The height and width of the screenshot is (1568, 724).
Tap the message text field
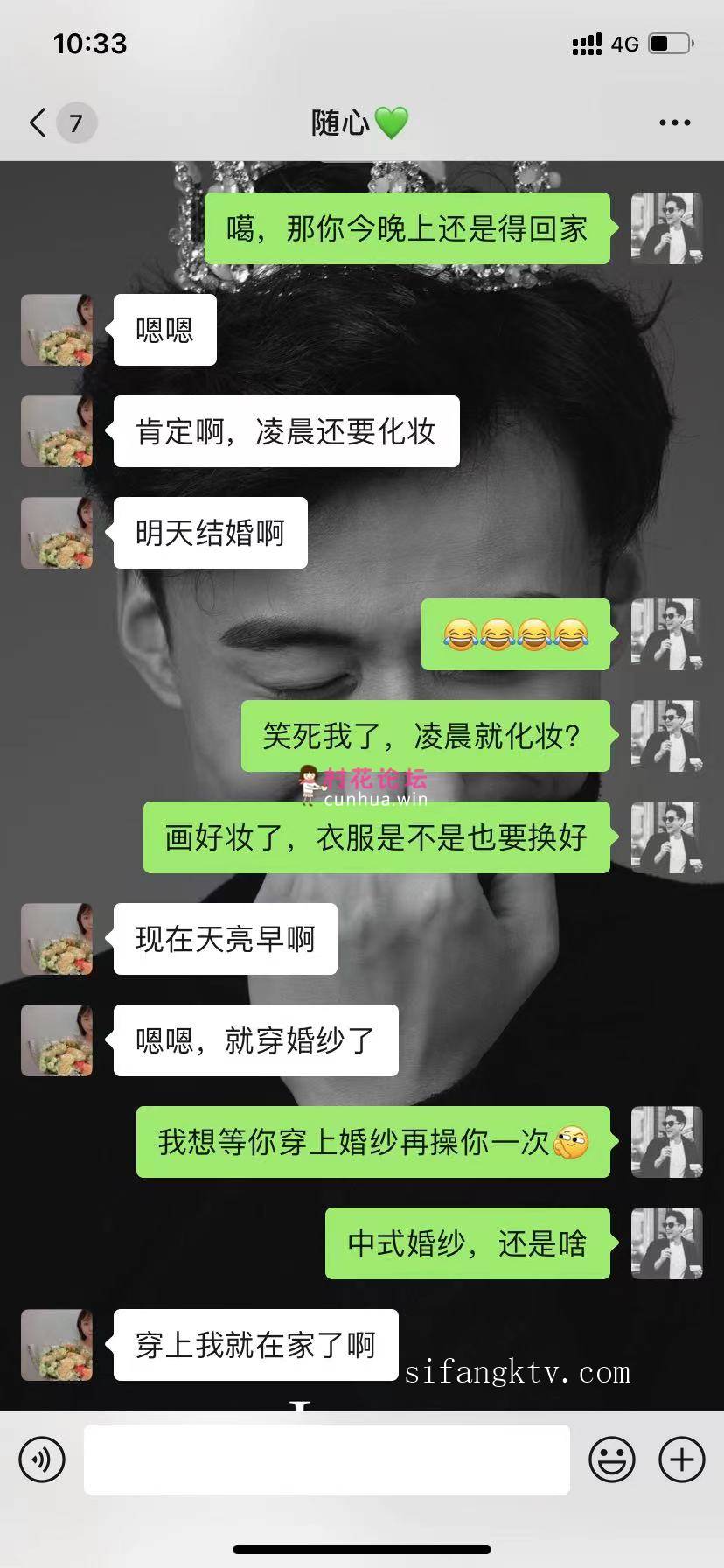[x=326, y=1459]
